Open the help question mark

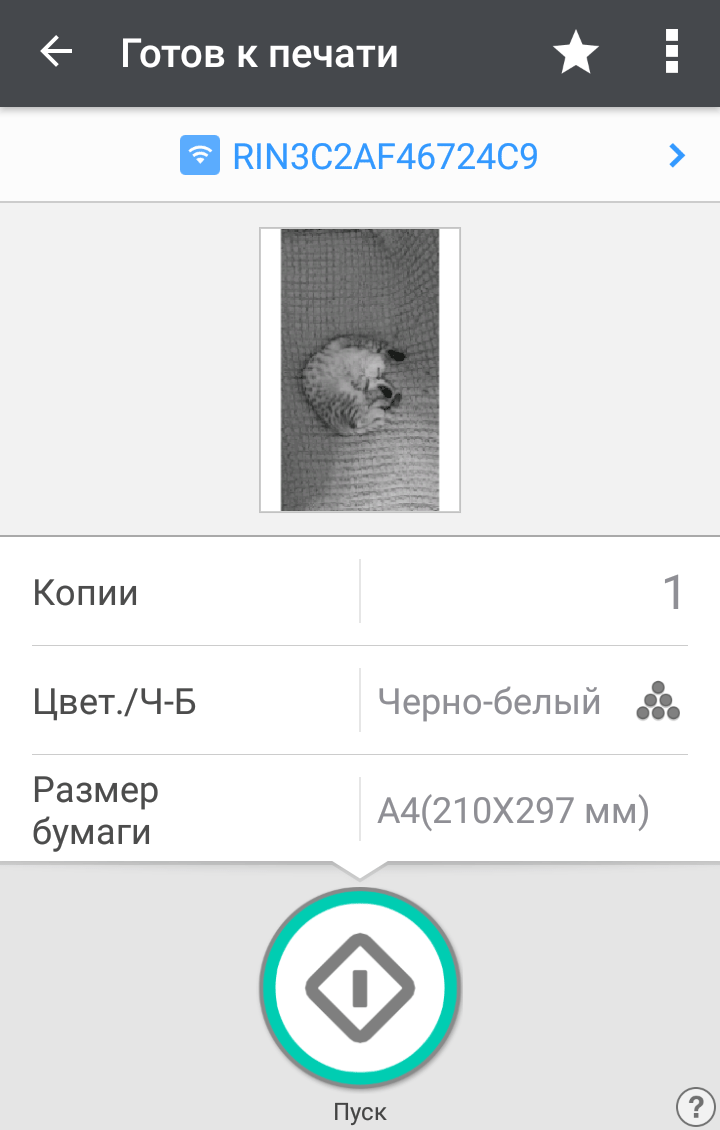[695, 1106]
